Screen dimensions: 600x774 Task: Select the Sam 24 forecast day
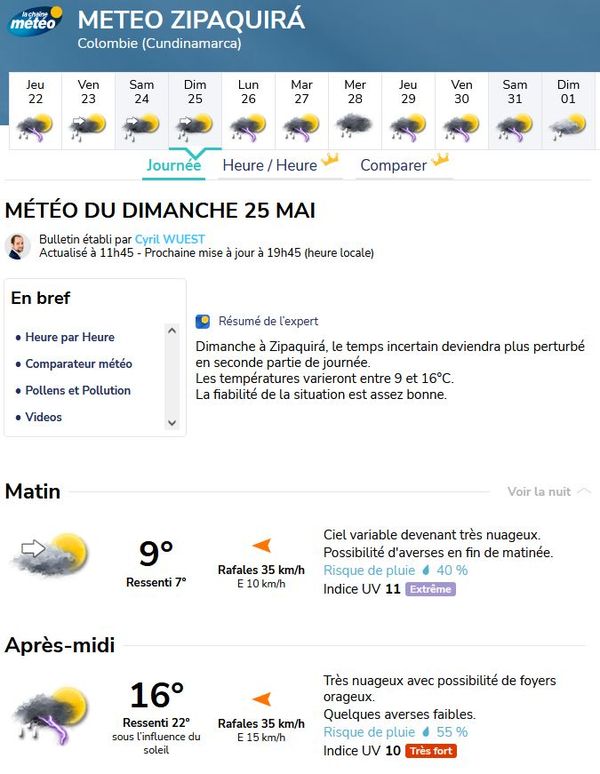pyautogui.click(x=141, y=110)
